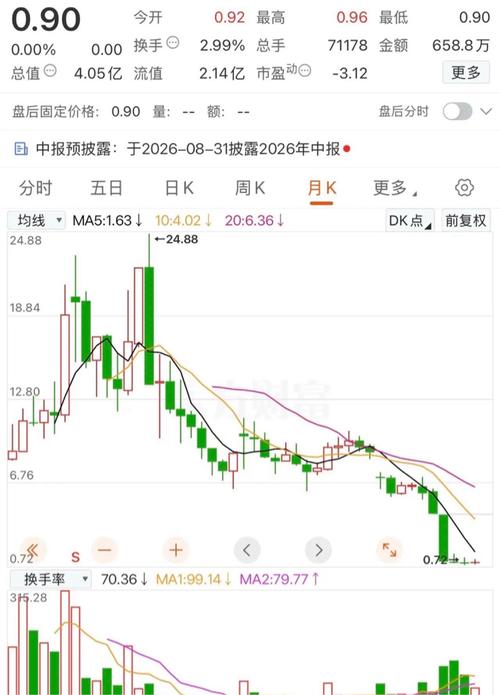This screenshot has width=500, height=695.
Task: Select the 月K tab
Action: click(322, 189)
